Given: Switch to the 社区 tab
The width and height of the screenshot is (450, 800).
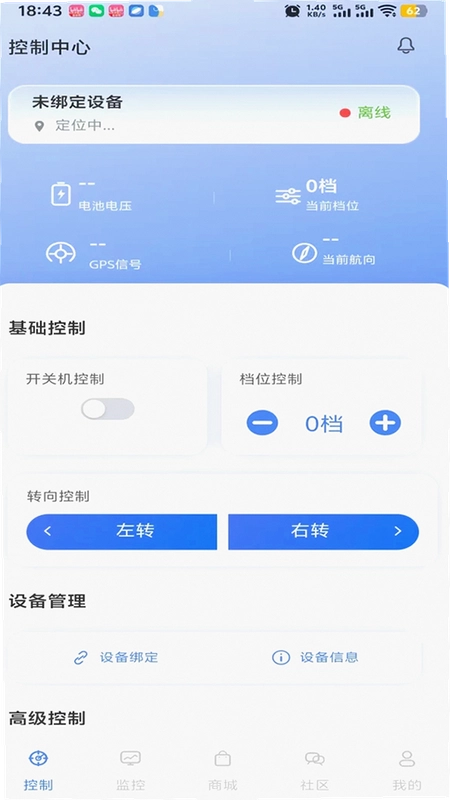Looking at the screenshot, I should click(x=315, y=770).
